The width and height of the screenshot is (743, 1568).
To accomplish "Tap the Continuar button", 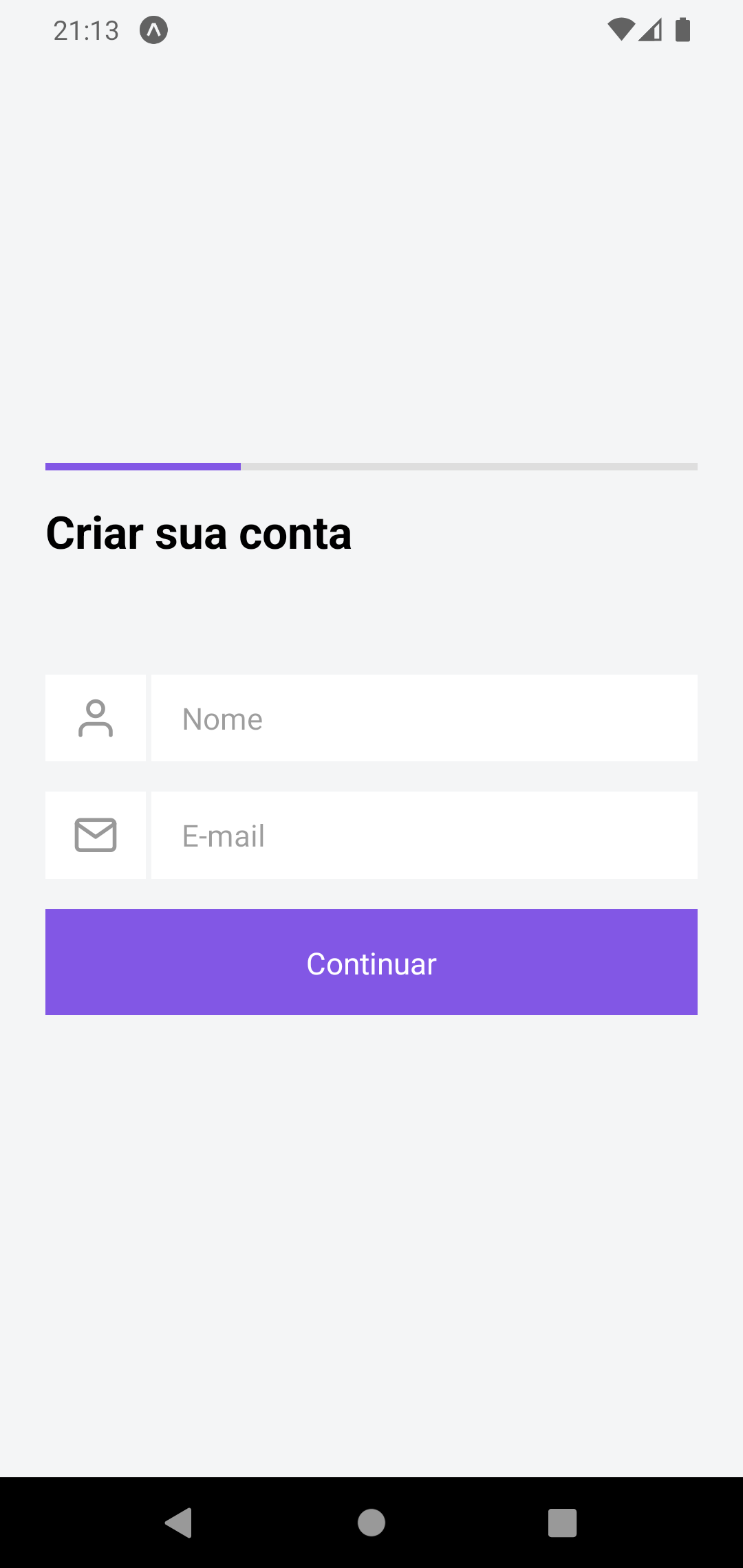I will 371,962.
